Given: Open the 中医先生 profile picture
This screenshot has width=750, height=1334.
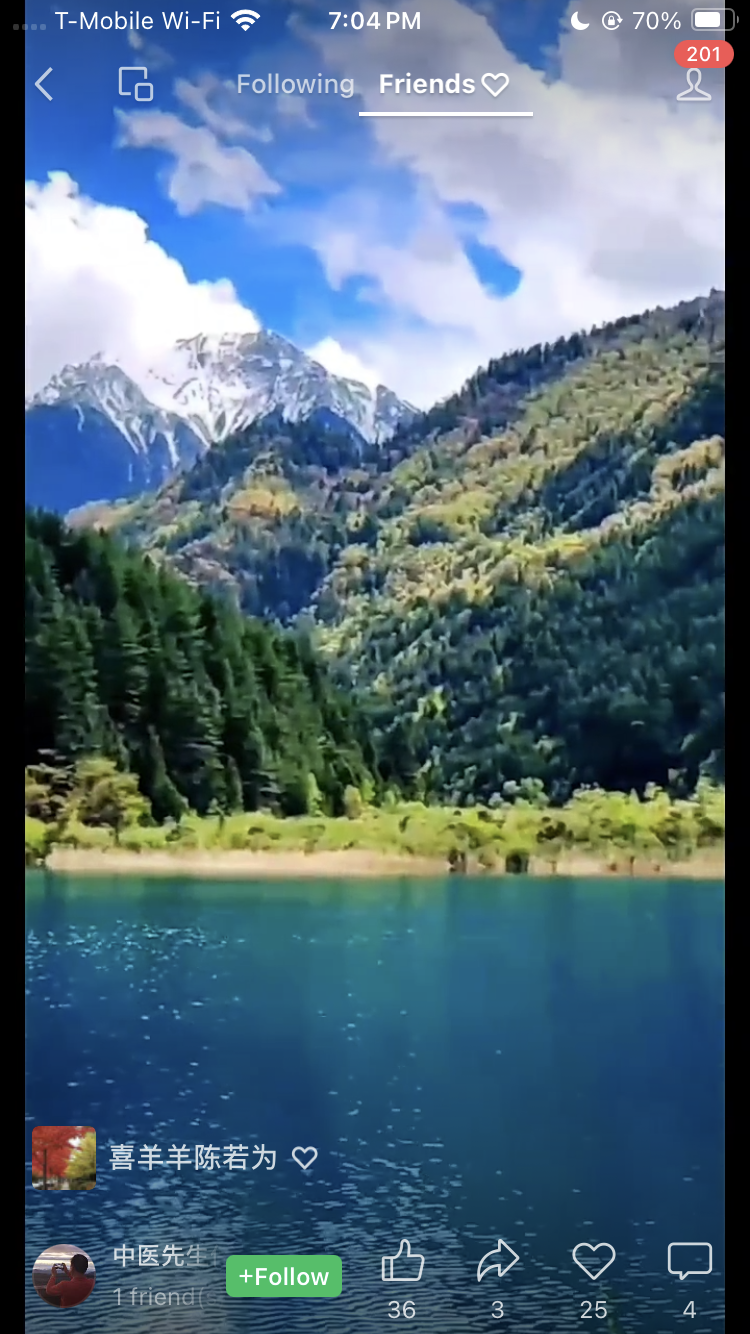Looking at the screenshot, I should [x=64, y=1276].
